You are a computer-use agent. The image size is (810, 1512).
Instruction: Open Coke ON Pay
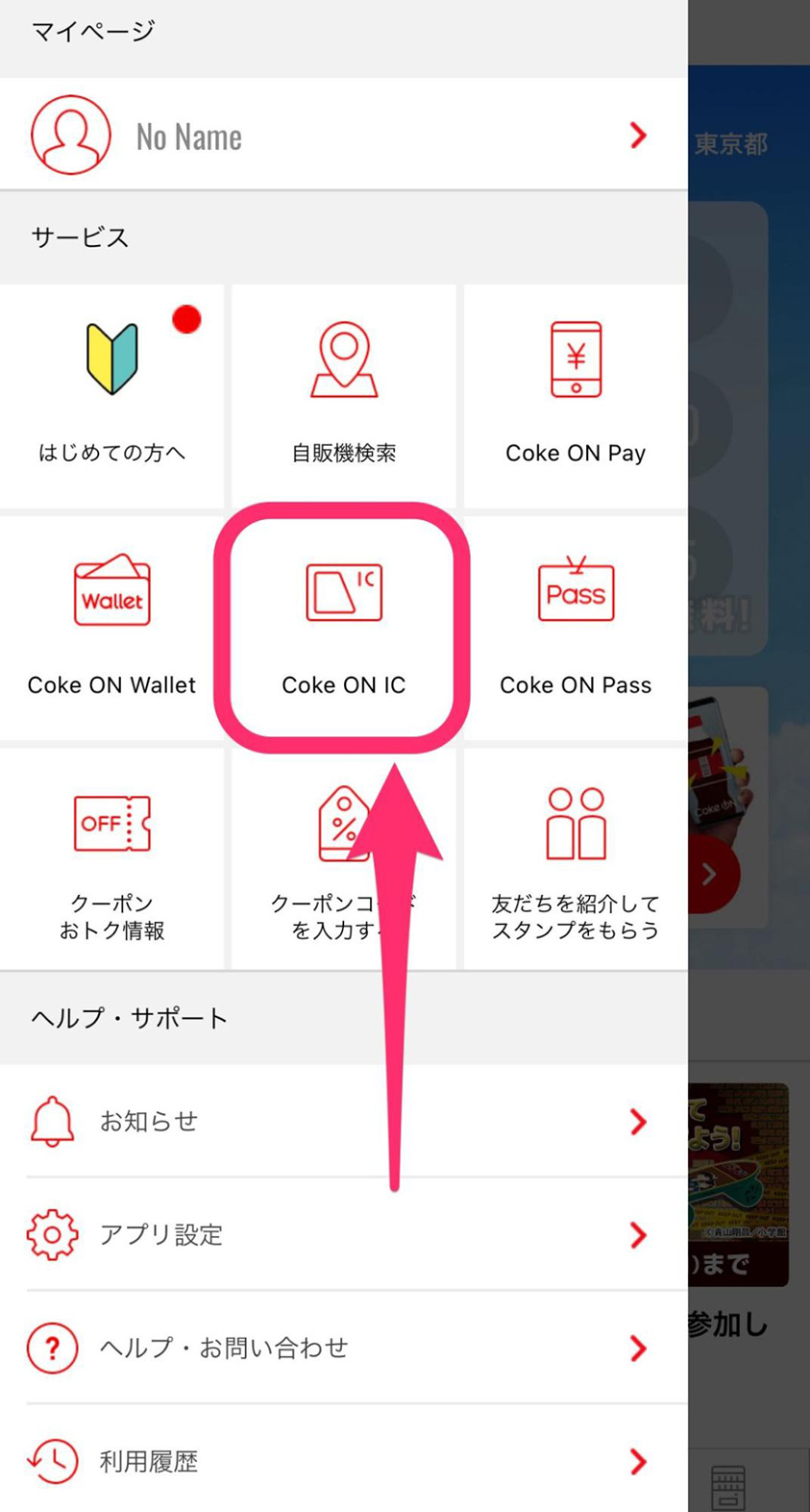click(x=576, y=396)
